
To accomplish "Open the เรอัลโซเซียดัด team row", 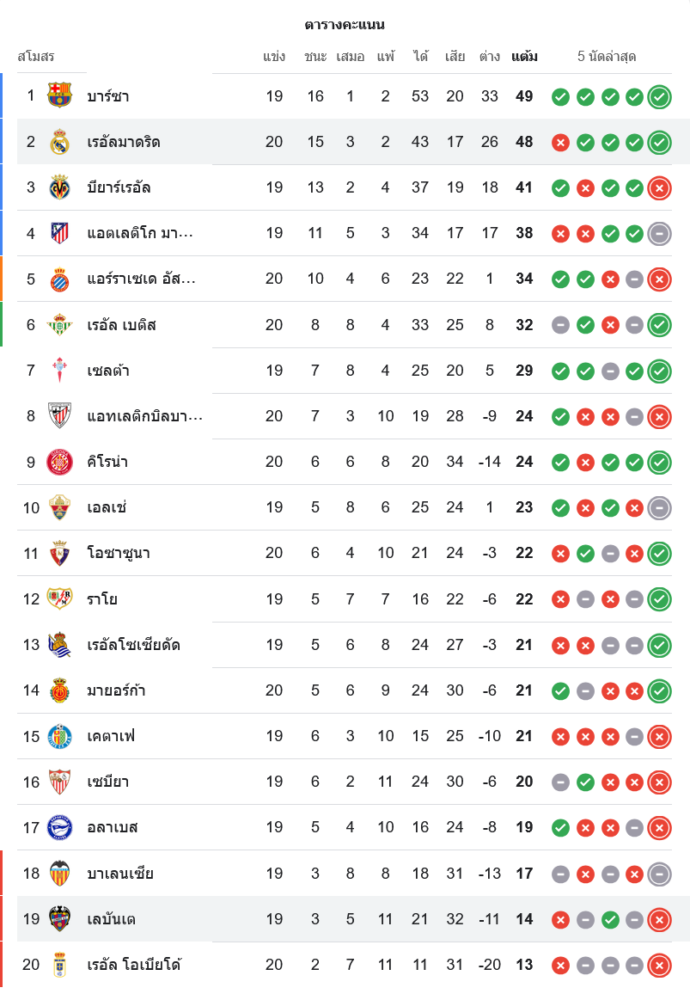I will (x=133, y=645).
